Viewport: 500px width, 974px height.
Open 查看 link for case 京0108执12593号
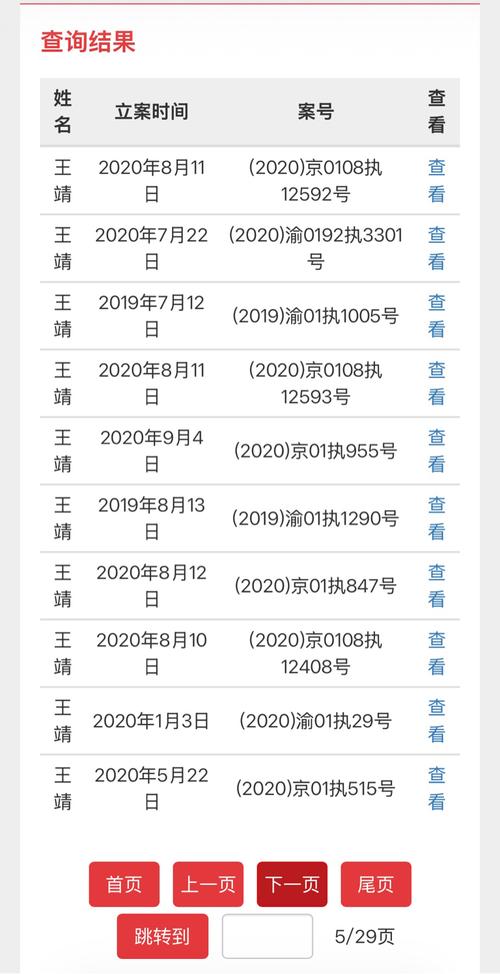pyautogui.click(x=437, y=383)
